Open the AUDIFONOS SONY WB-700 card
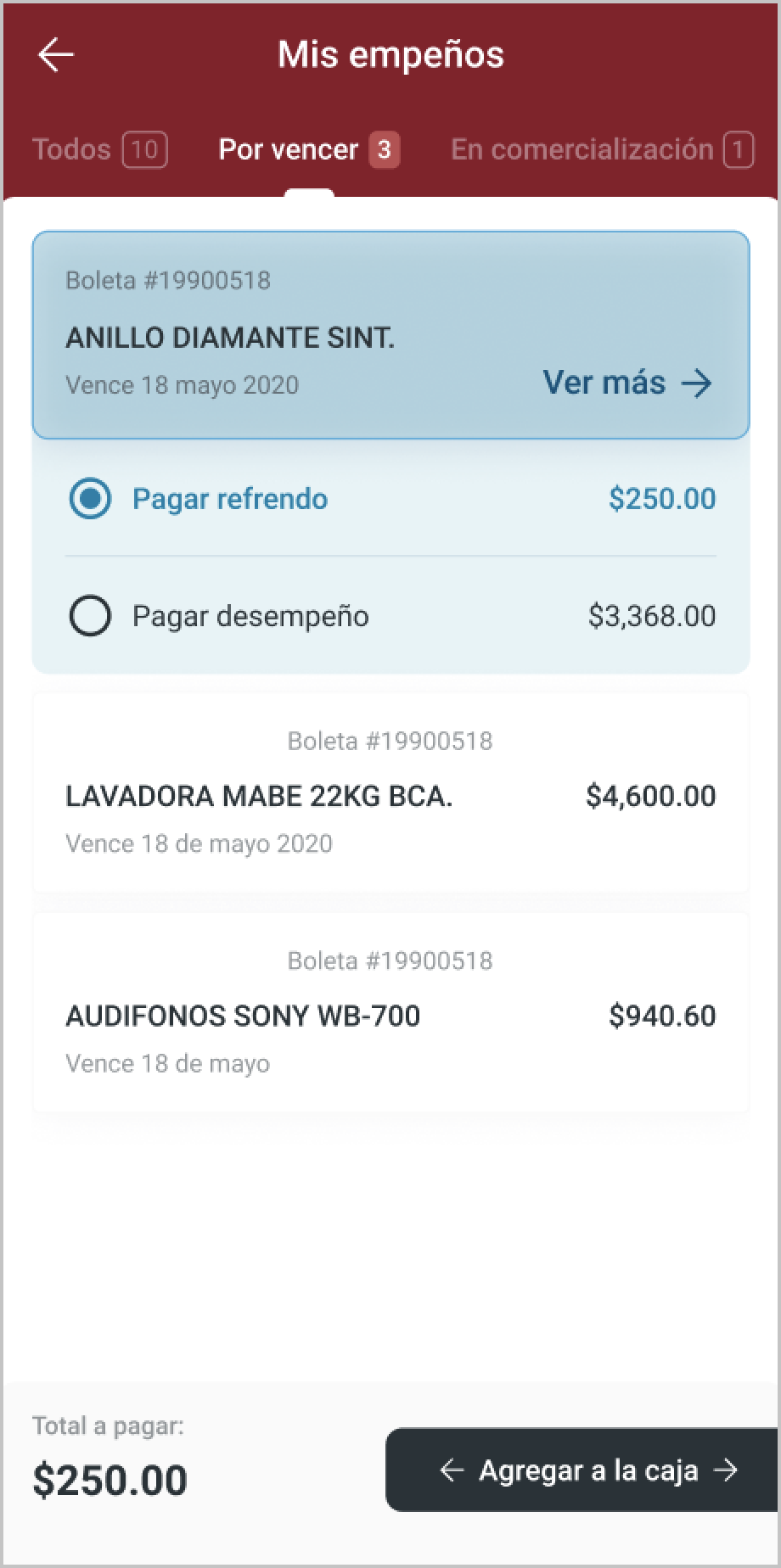This screenshot has width=781, height=1568. click(390, 1012)
